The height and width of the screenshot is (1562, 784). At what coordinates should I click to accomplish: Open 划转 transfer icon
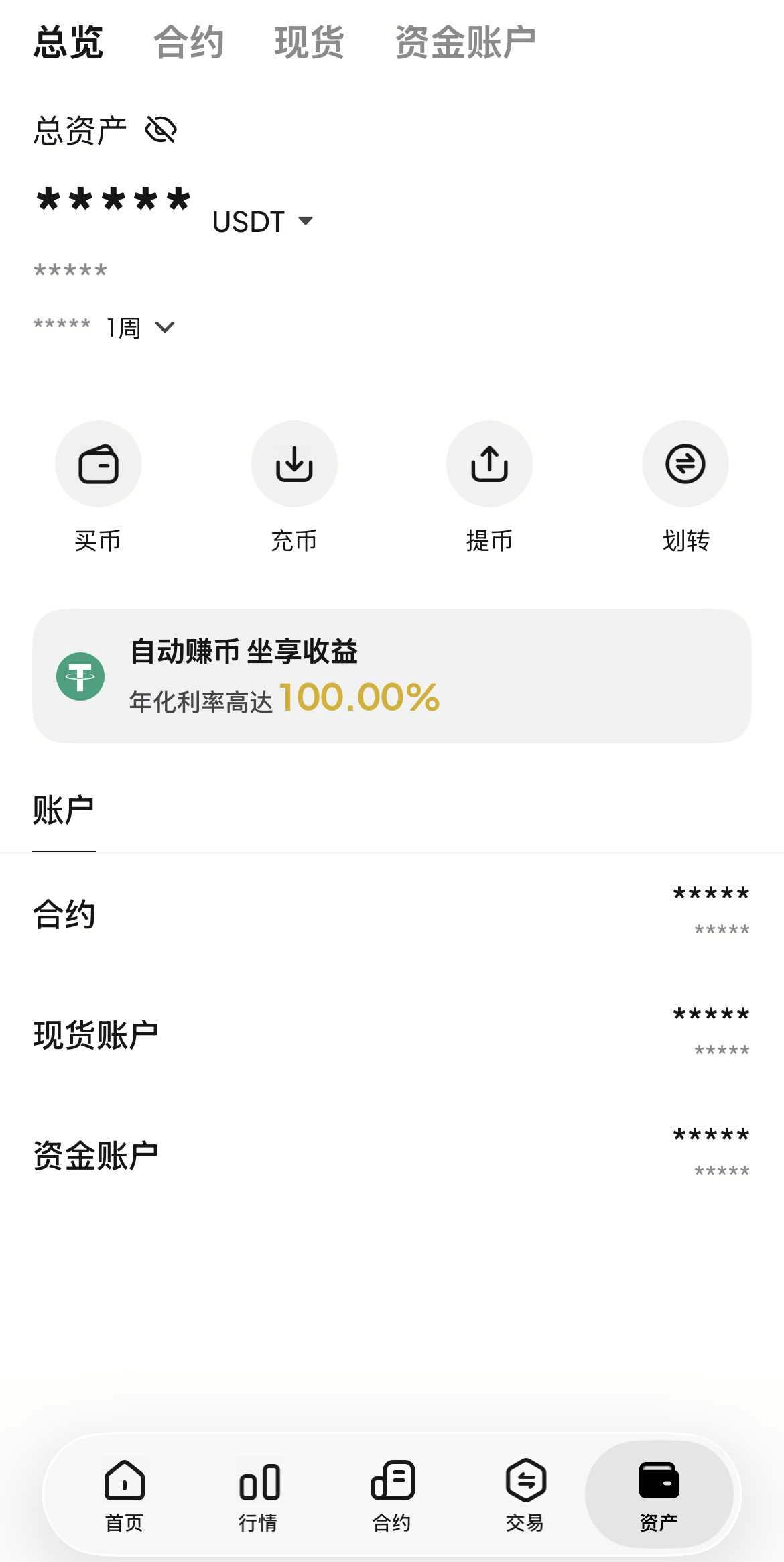click(685, 464)
